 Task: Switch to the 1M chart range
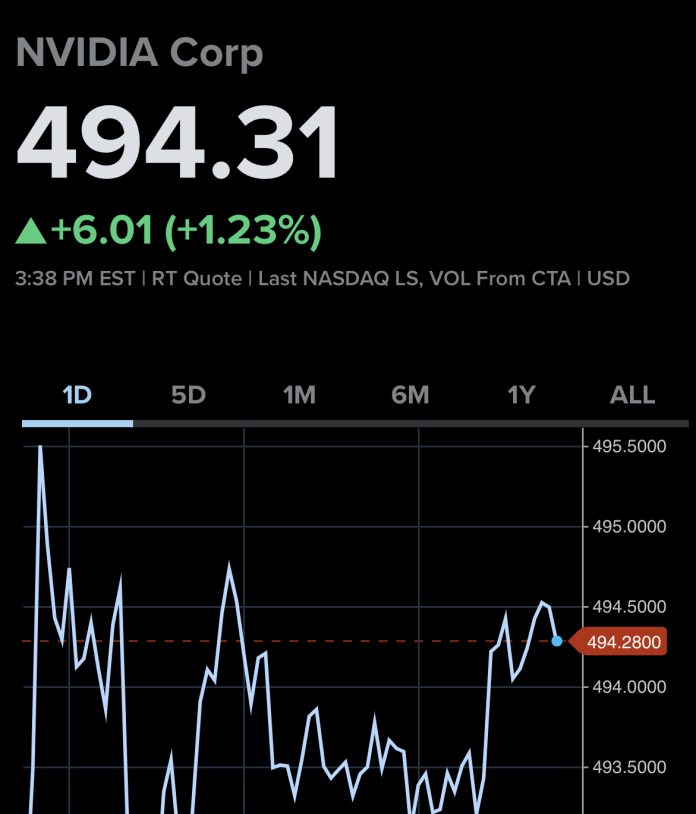pyautogui.click(x=299, y=395)
